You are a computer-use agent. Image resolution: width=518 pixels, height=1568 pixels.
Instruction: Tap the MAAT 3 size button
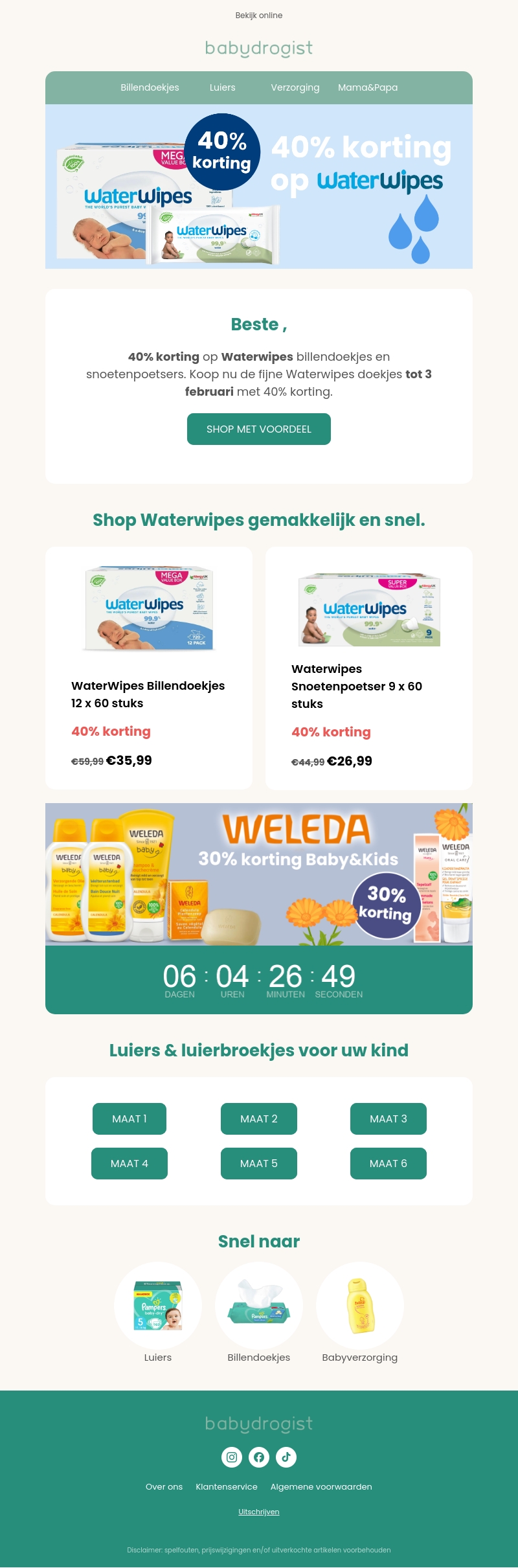pyautogui.click(x=388, y=1119)
